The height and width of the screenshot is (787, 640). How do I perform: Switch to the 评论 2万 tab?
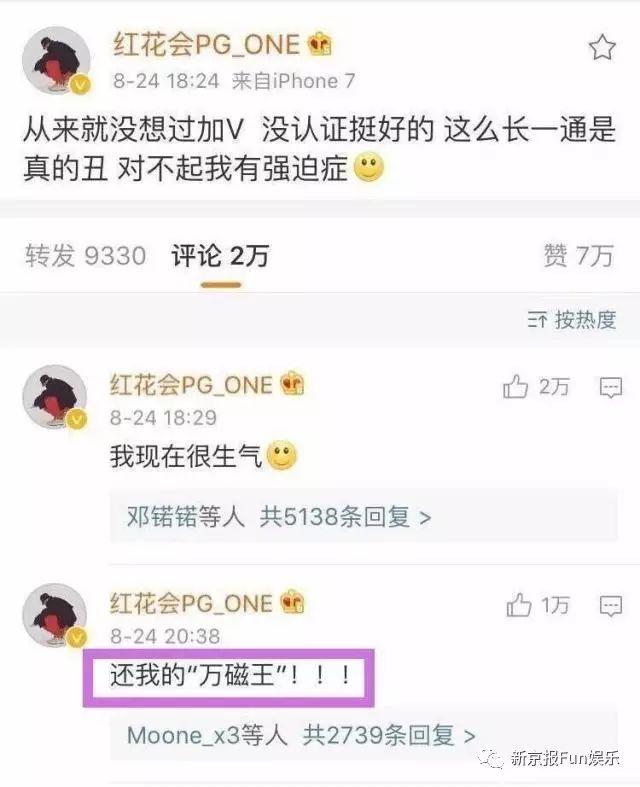(220, 256)
